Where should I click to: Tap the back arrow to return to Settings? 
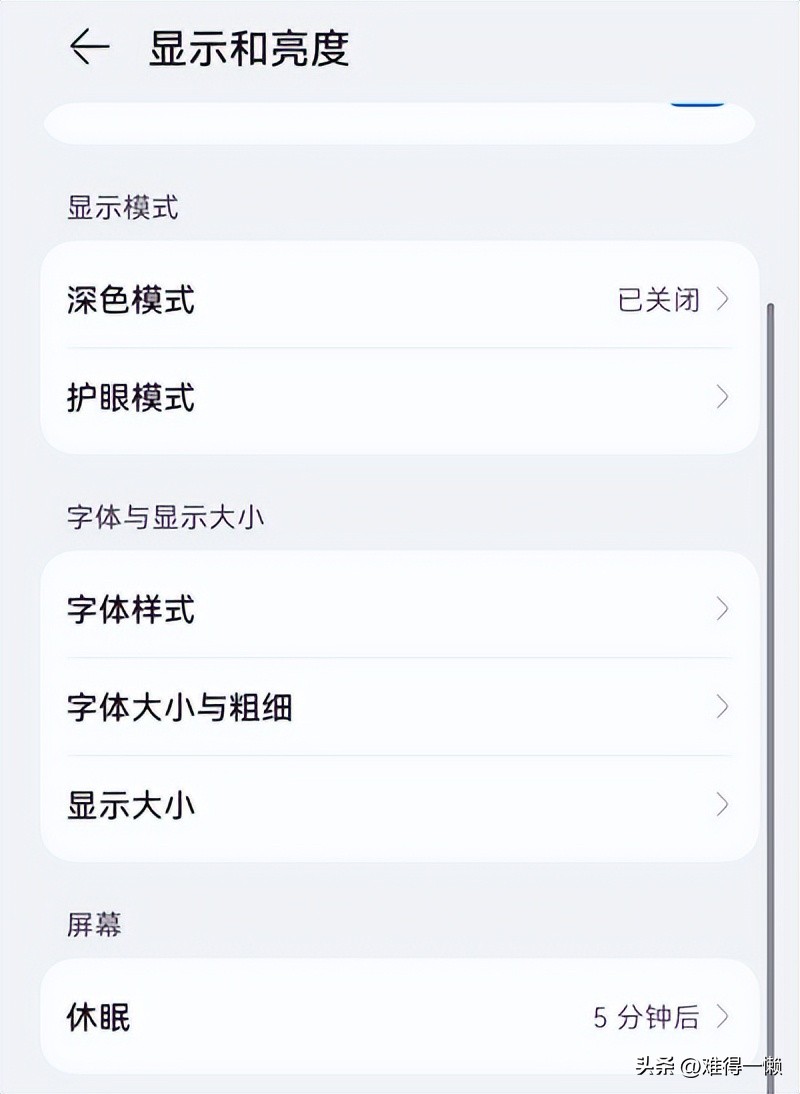point(88,45)
